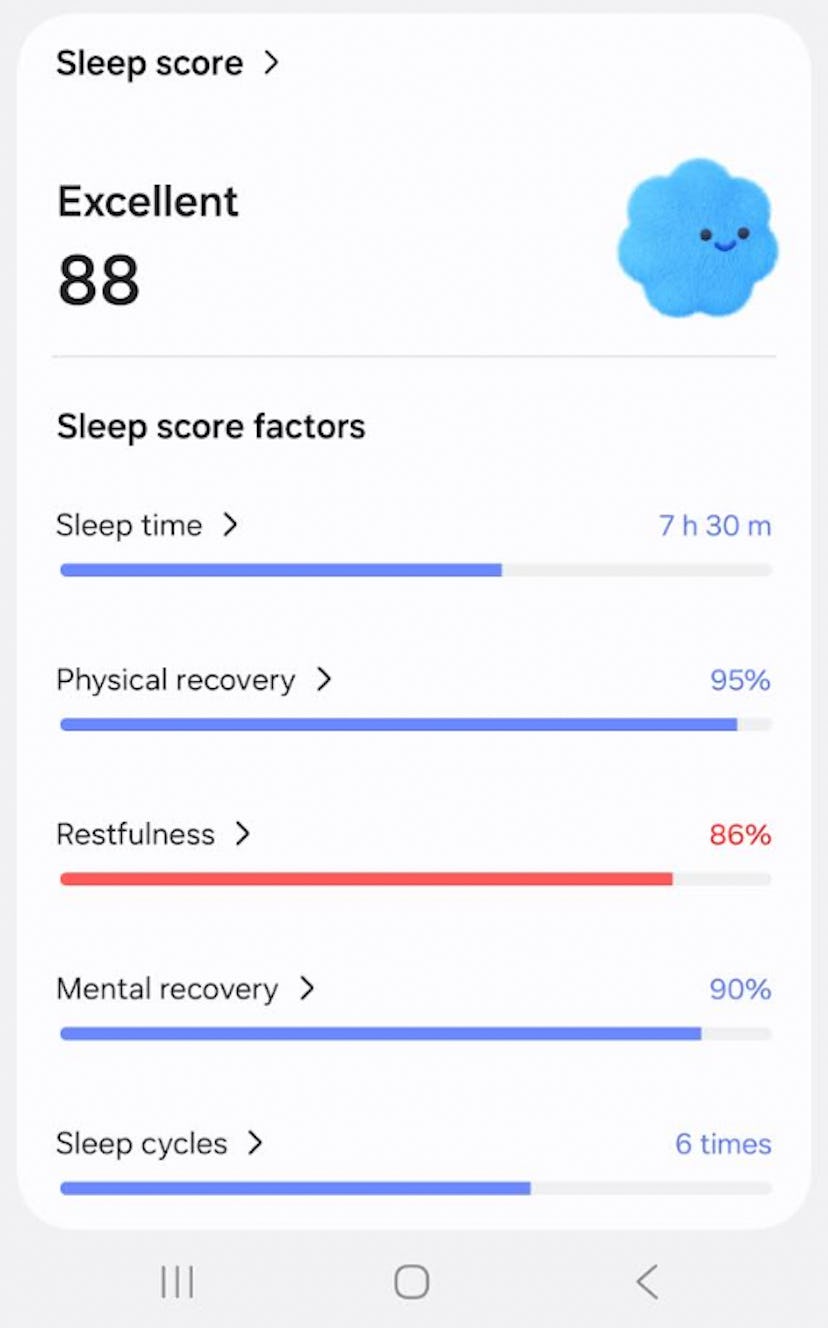Go to the home screen
Viewport: 828px width, 1328px height.
411,1281
